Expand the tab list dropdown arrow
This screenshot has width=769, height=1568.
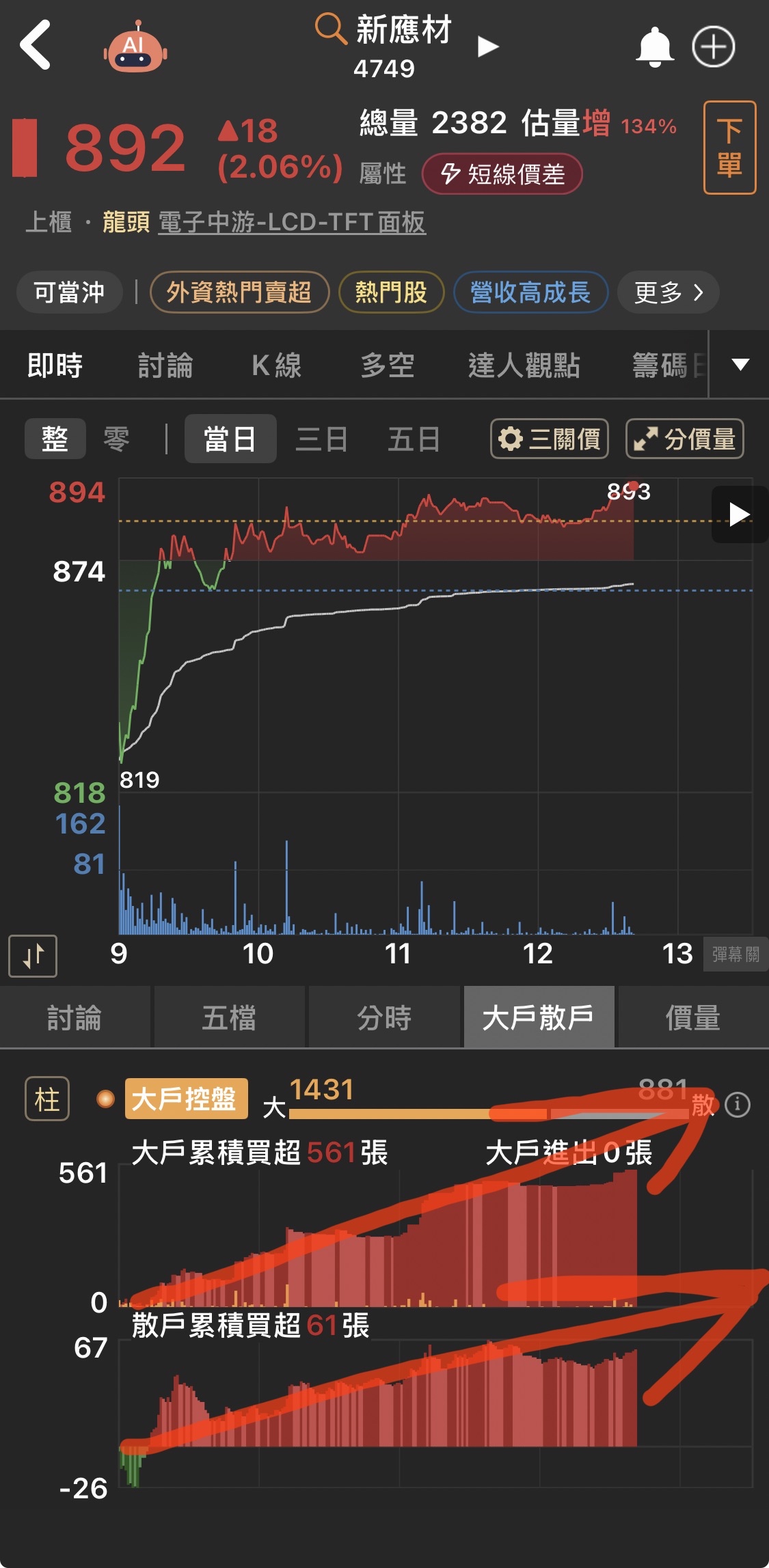coord(740,364)
